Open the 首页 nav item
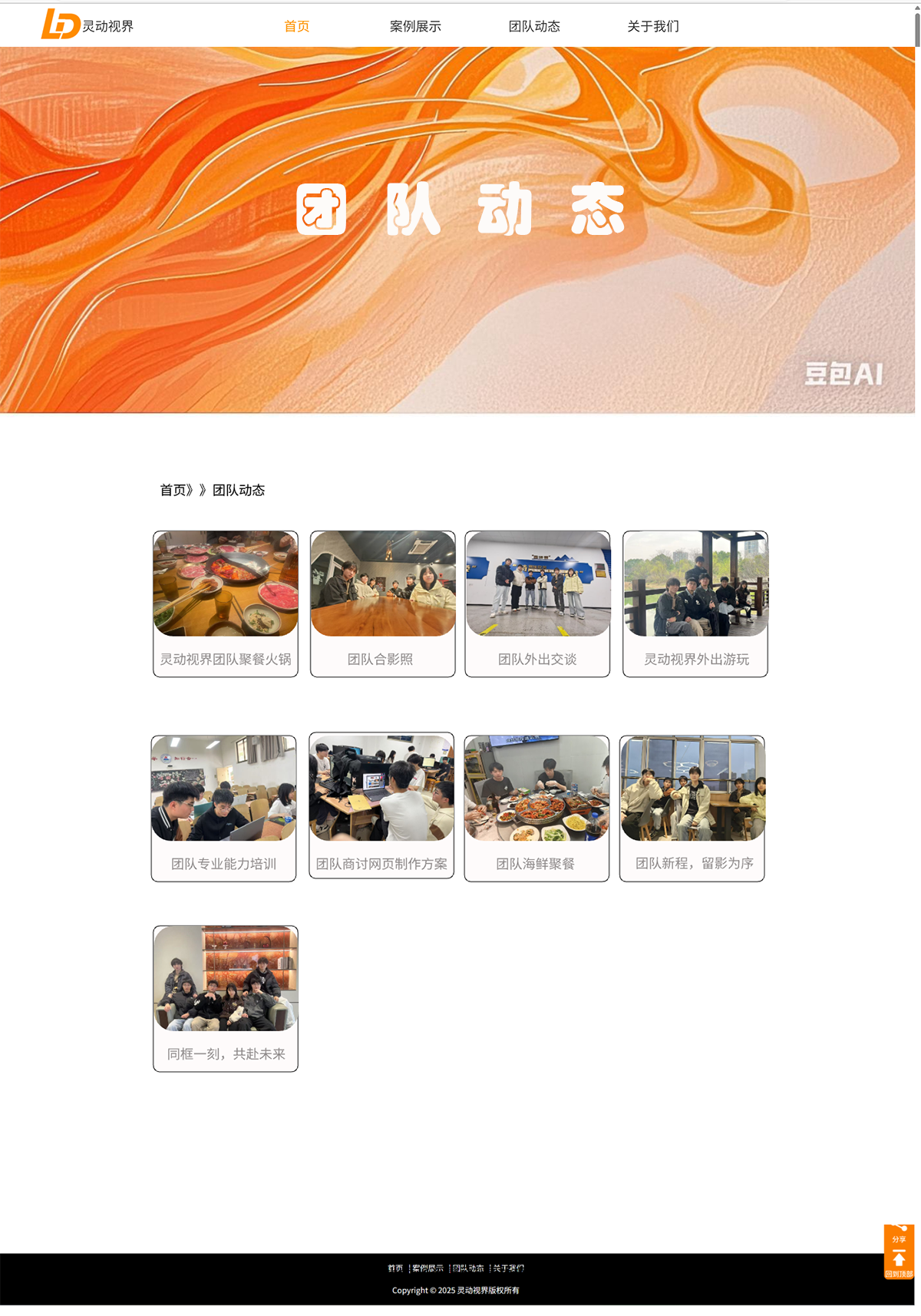The width and height of the screenshot is (921, 1316). [296, 26]
